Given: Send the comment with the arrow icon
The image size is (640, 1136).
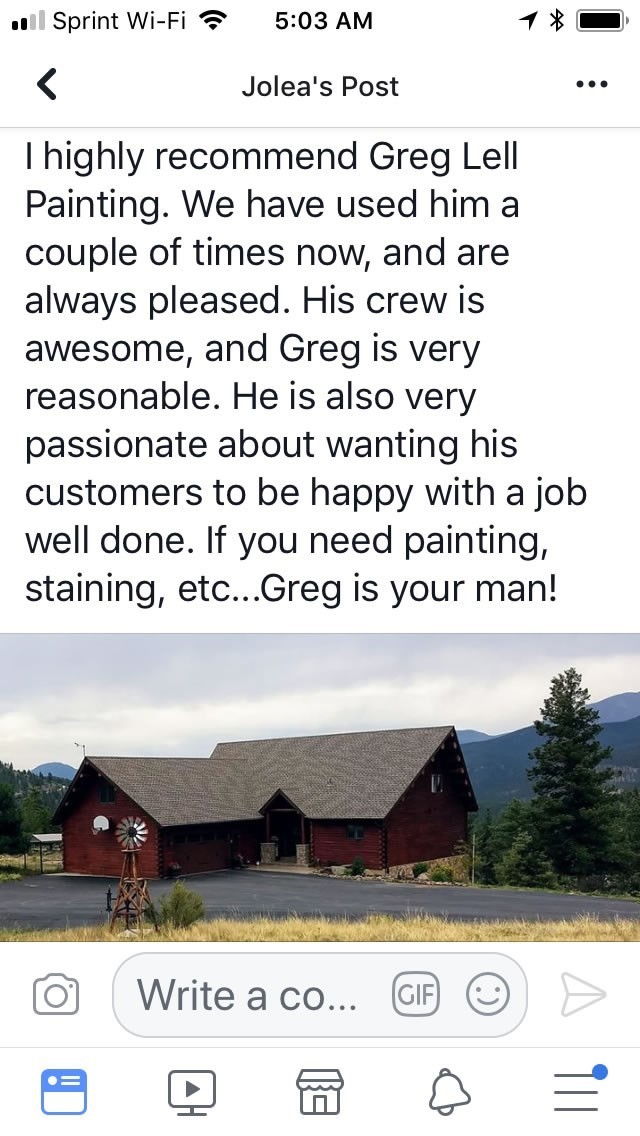Looking at the screenshot, I should pyautogui.click(x=583, y=994).
